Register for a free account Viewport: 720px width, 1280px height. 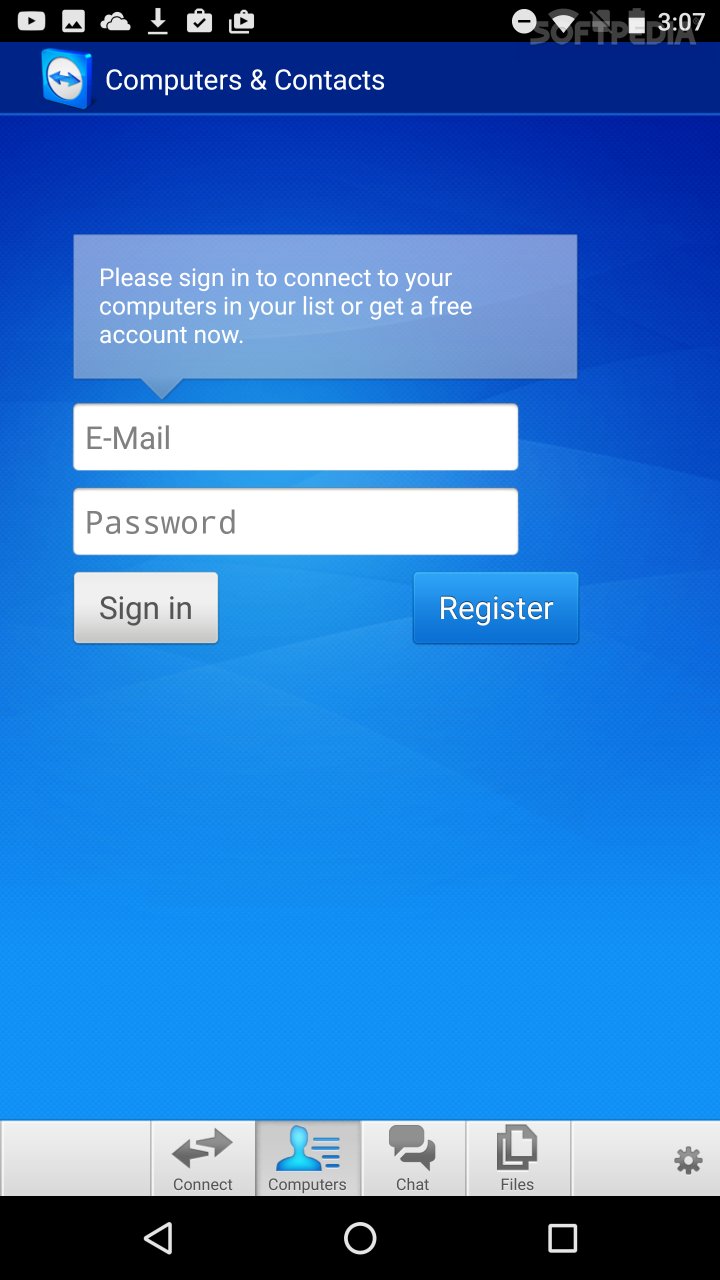(x=496, y=607)
